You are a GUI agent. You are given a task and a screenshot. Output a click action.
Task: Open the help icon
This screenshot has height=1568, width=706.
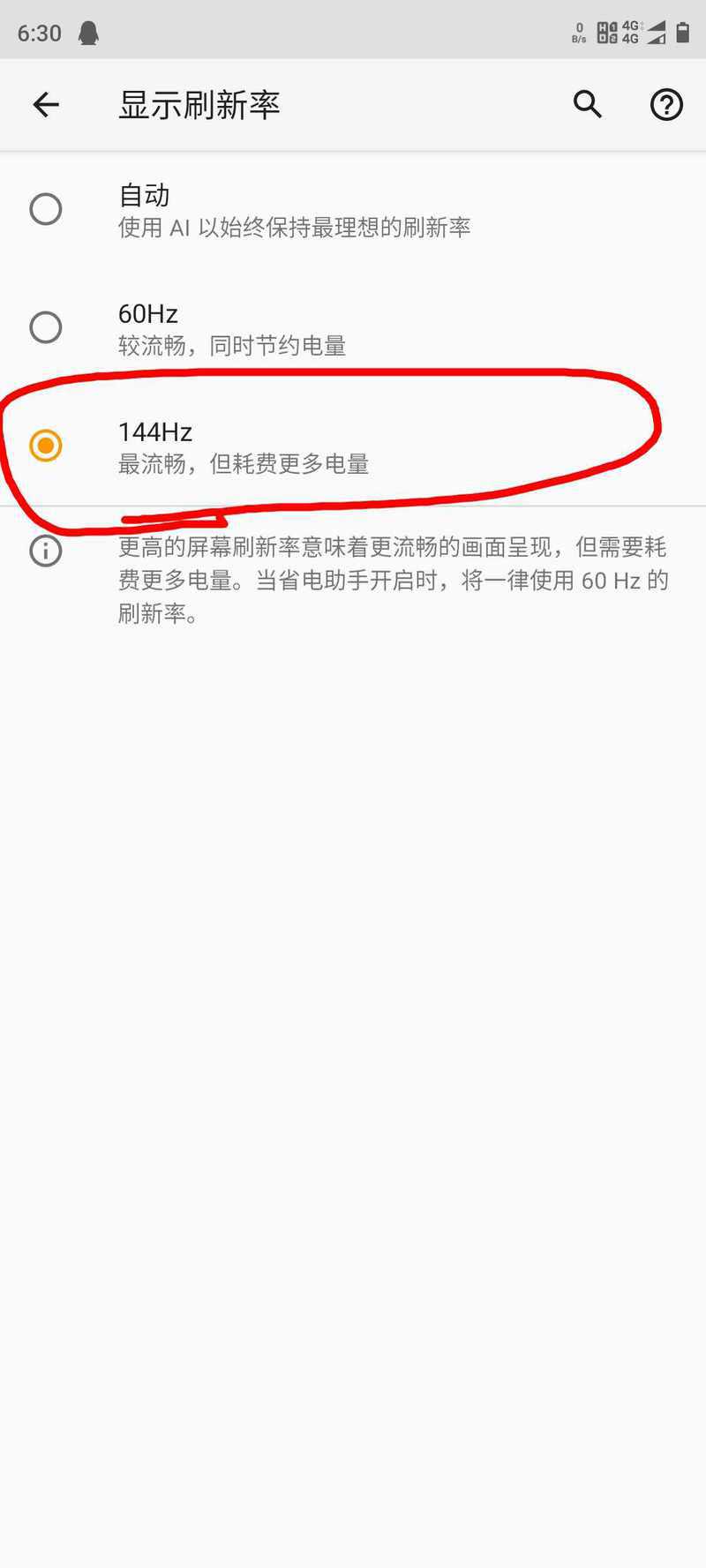(666, 105)
